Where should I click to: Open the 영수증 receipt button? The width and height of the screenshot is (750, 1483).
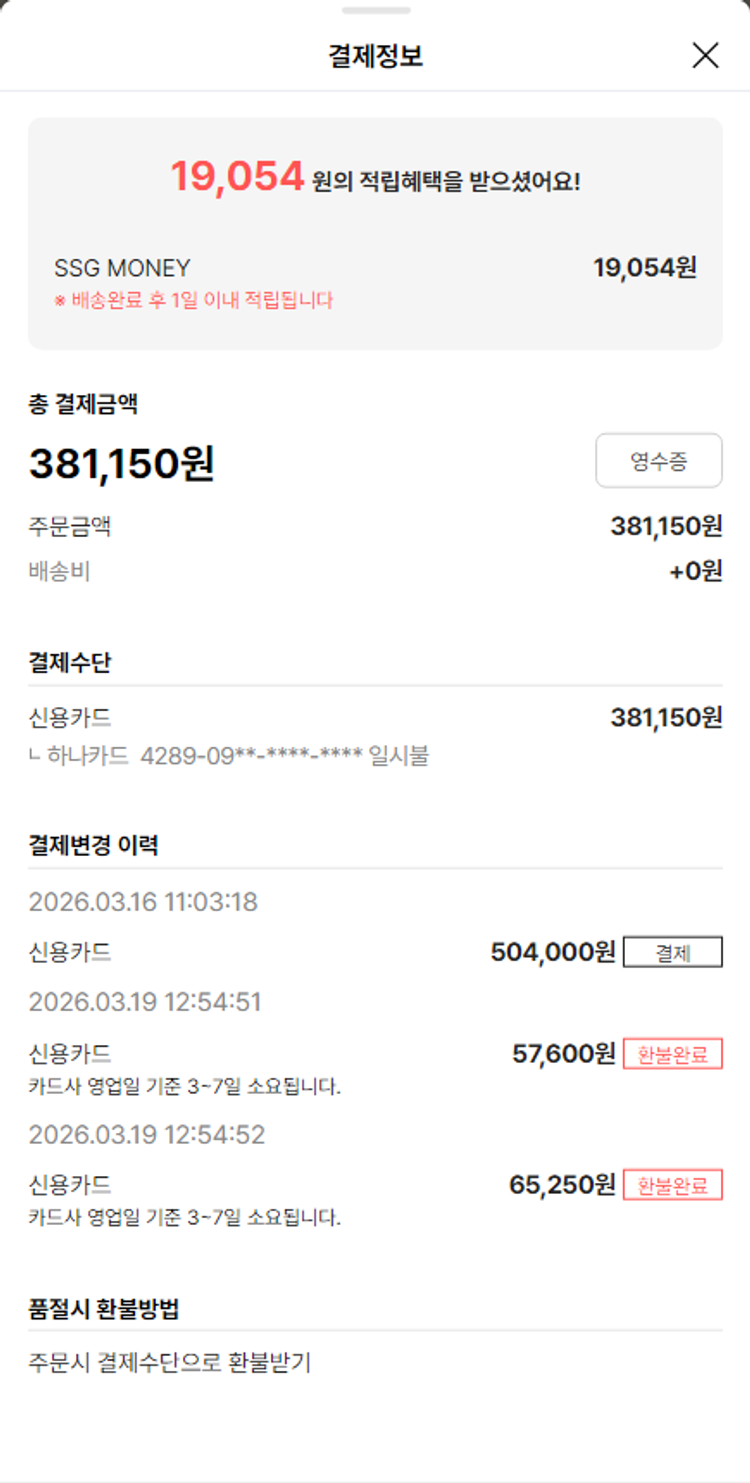point(659,461)
